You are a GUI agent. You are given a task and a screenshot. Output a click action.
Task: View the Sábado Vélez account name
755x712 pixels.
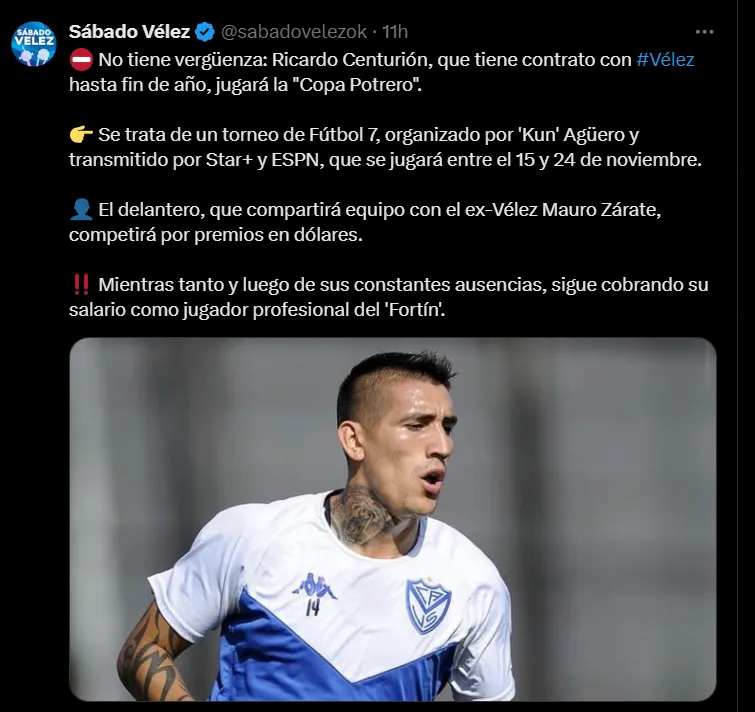[x=128, y=31]
